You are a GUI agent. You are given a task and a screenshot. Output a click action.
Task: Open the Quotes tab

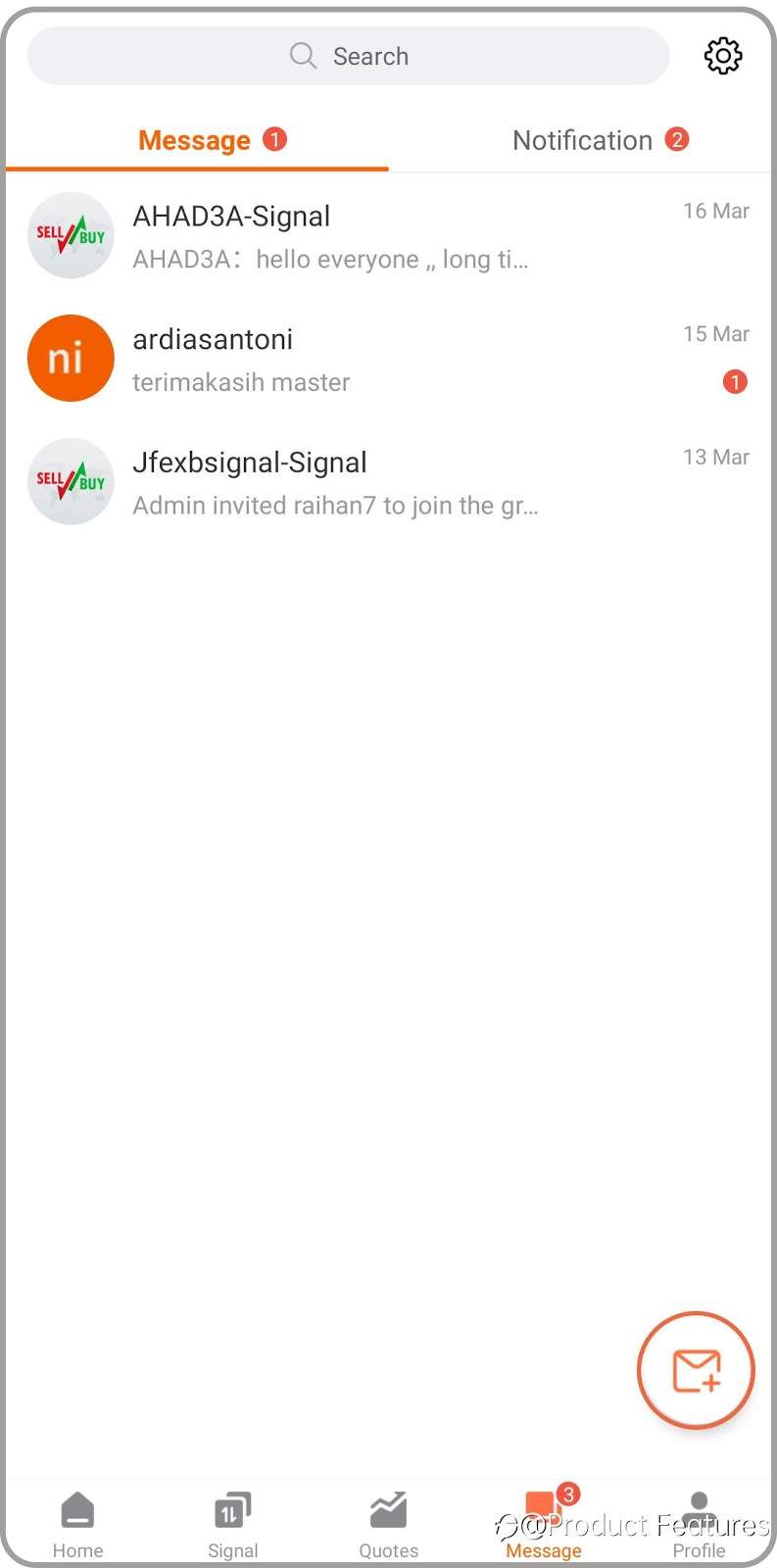coord(389,1525)
